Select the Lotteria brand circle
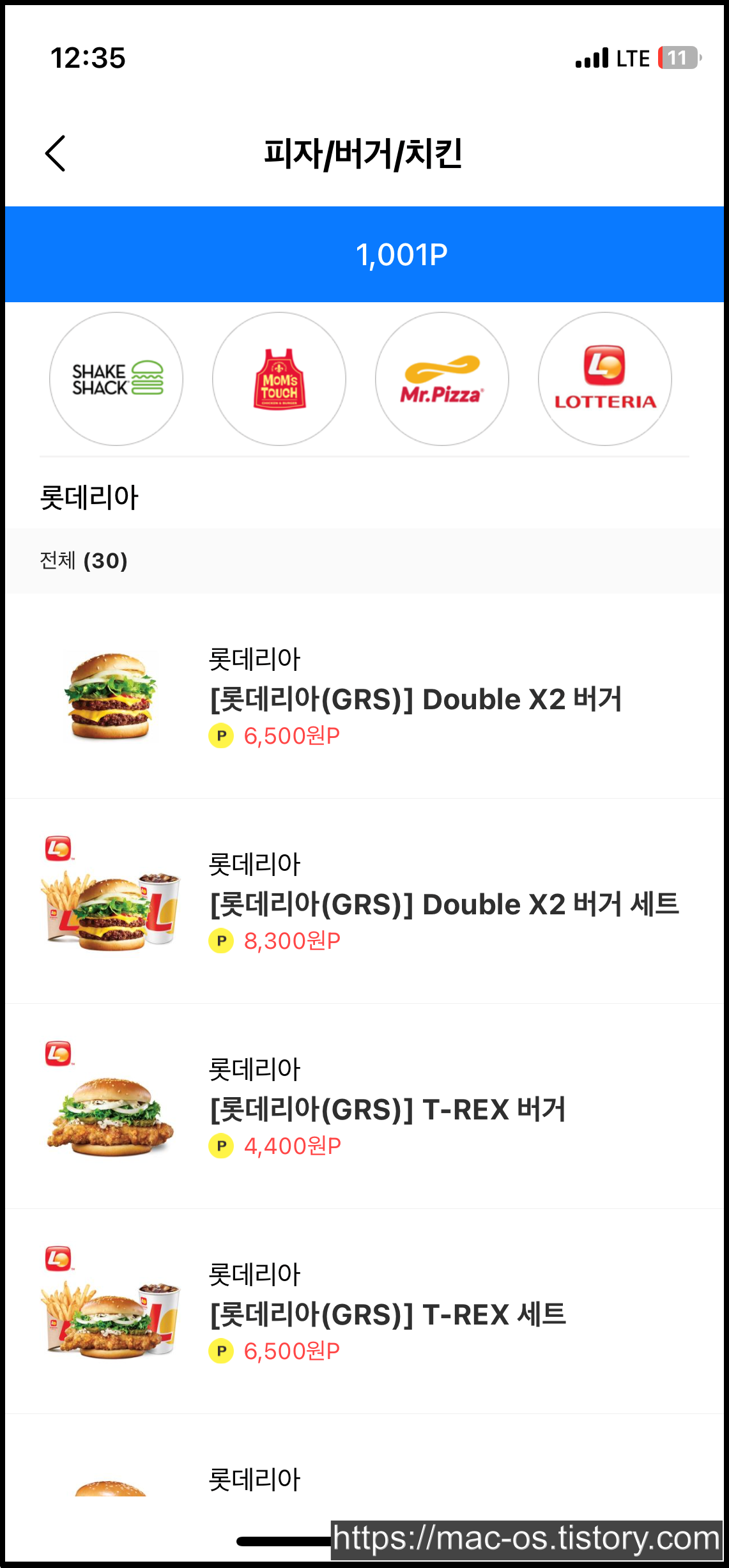This screenshot has width=729, height=1568. pos(604,379)
